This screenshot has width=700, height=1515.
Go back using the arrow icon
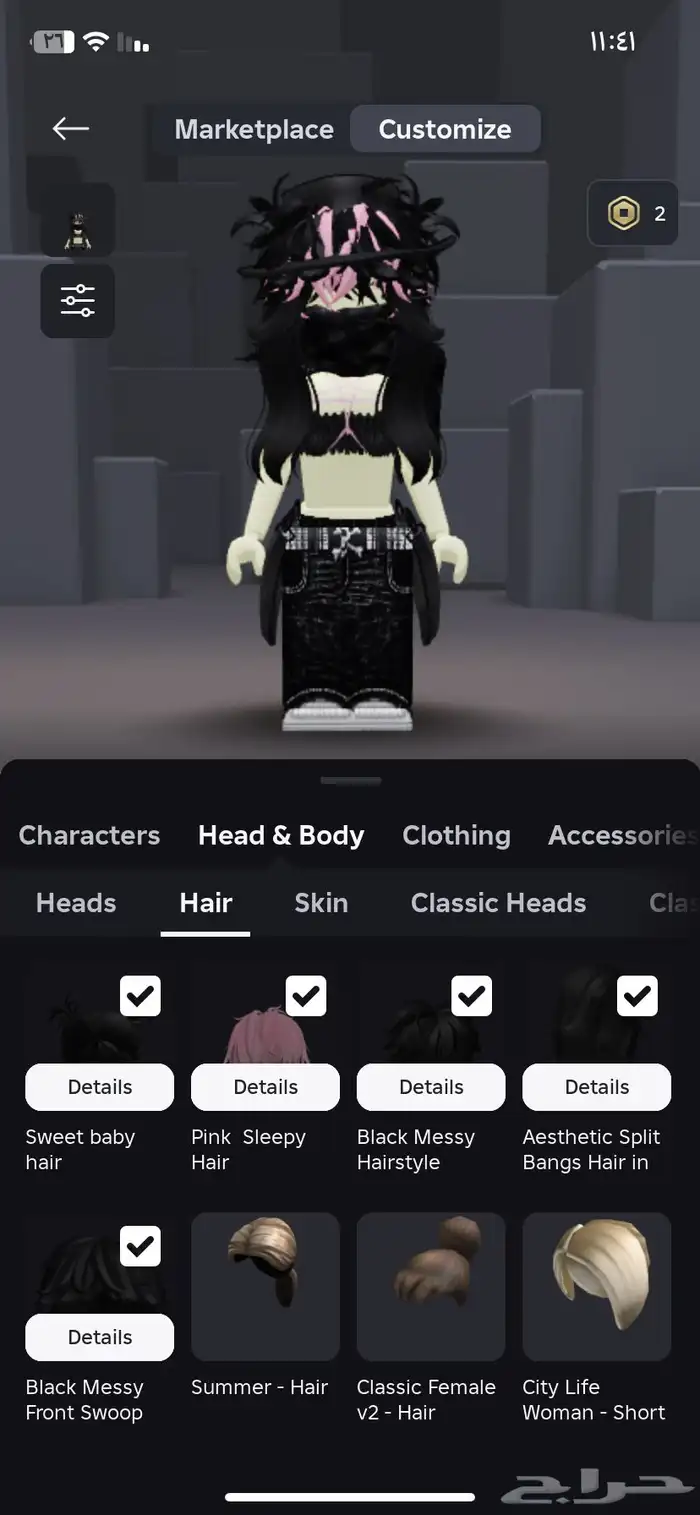pyautogui.click(x=71, y=128)
